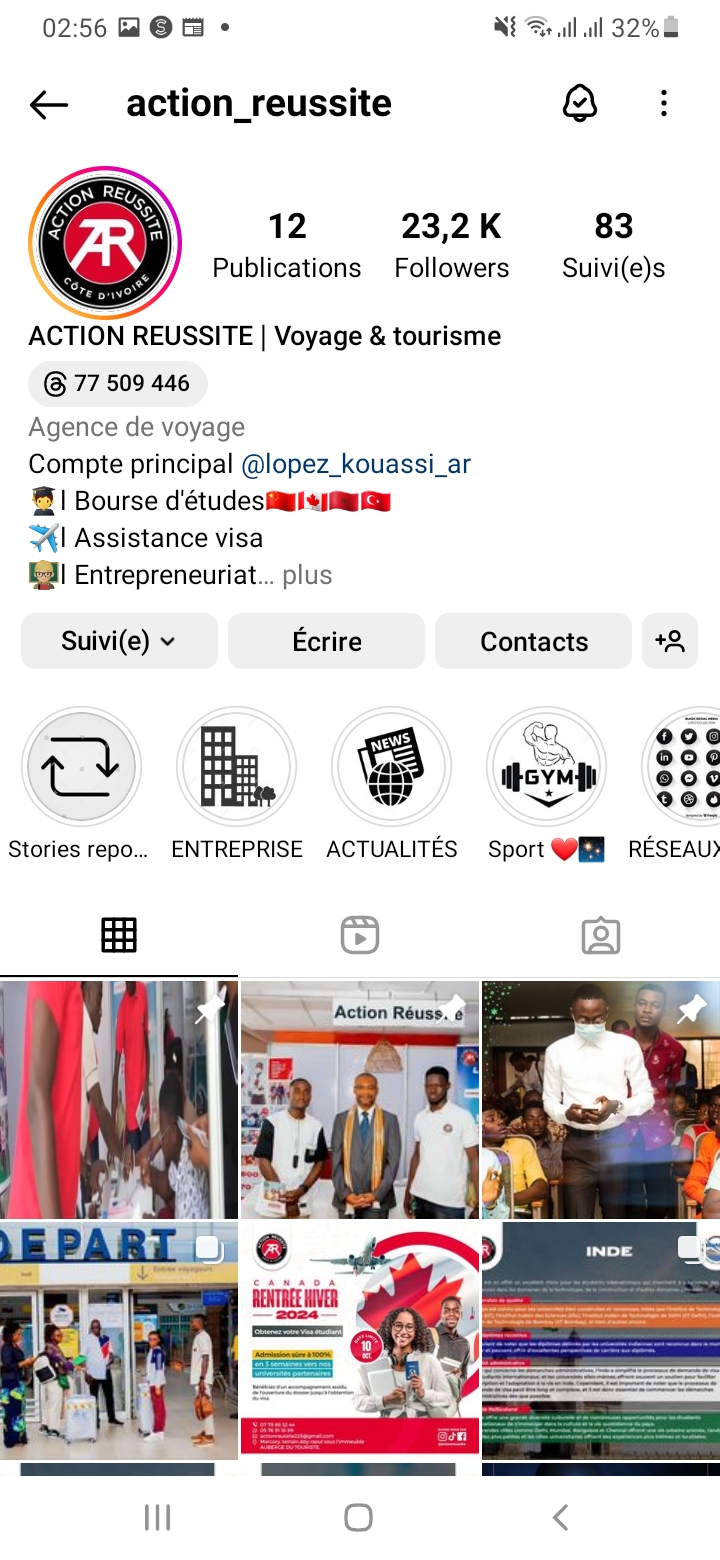This screenshot has height=1560, width=720.
Task: Open the pinned Action Réussite stand photo
Action: [x=360, y=1099]
